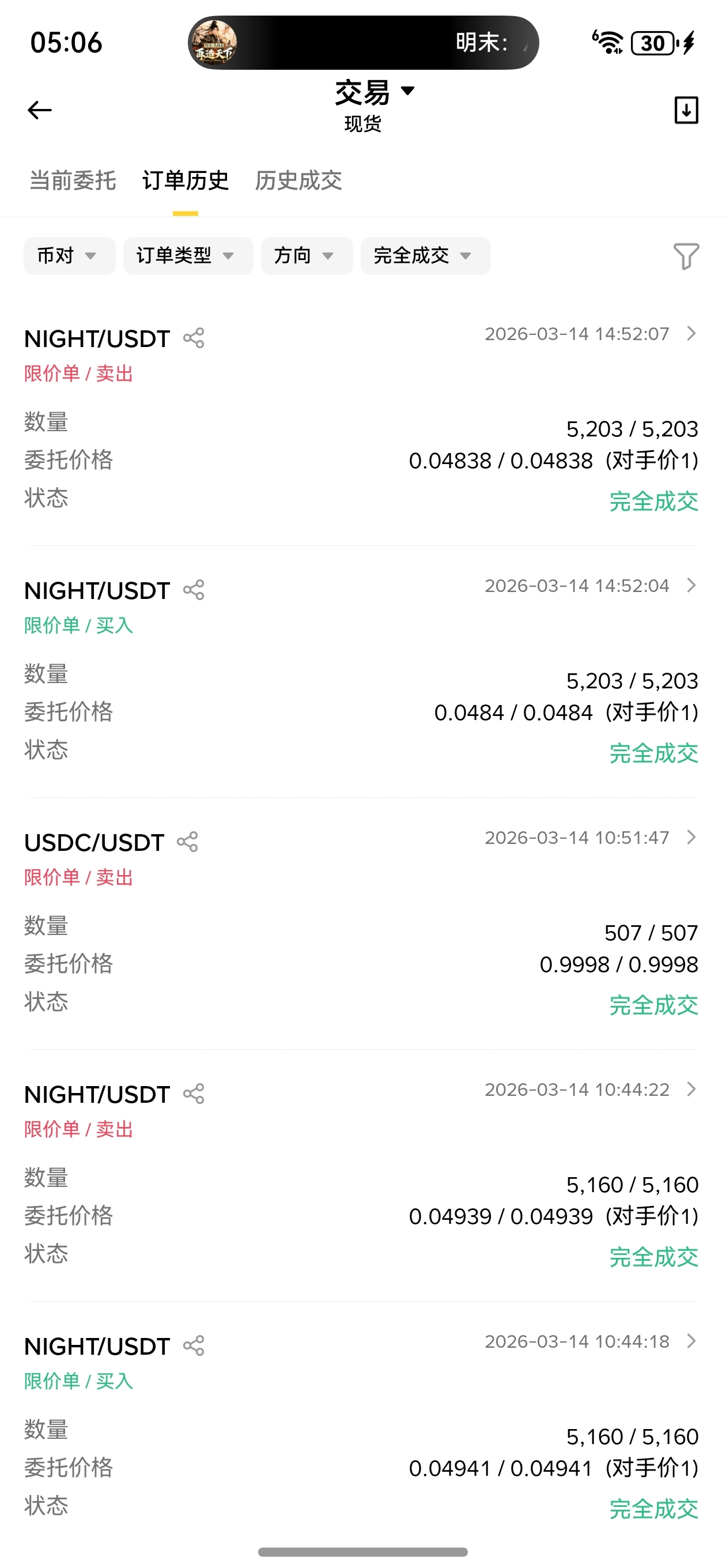Switch to the 当前委托 tab
726x1568 pixels.
click(73, 181)
